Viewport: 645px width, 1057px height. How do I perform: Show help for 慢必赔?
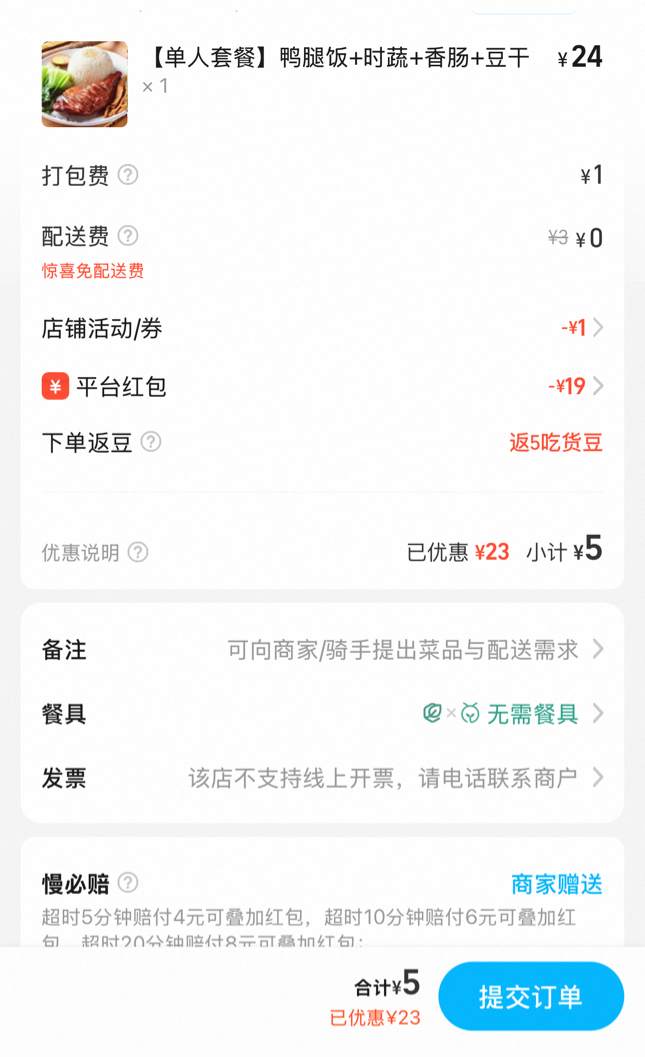pos(128,882)
